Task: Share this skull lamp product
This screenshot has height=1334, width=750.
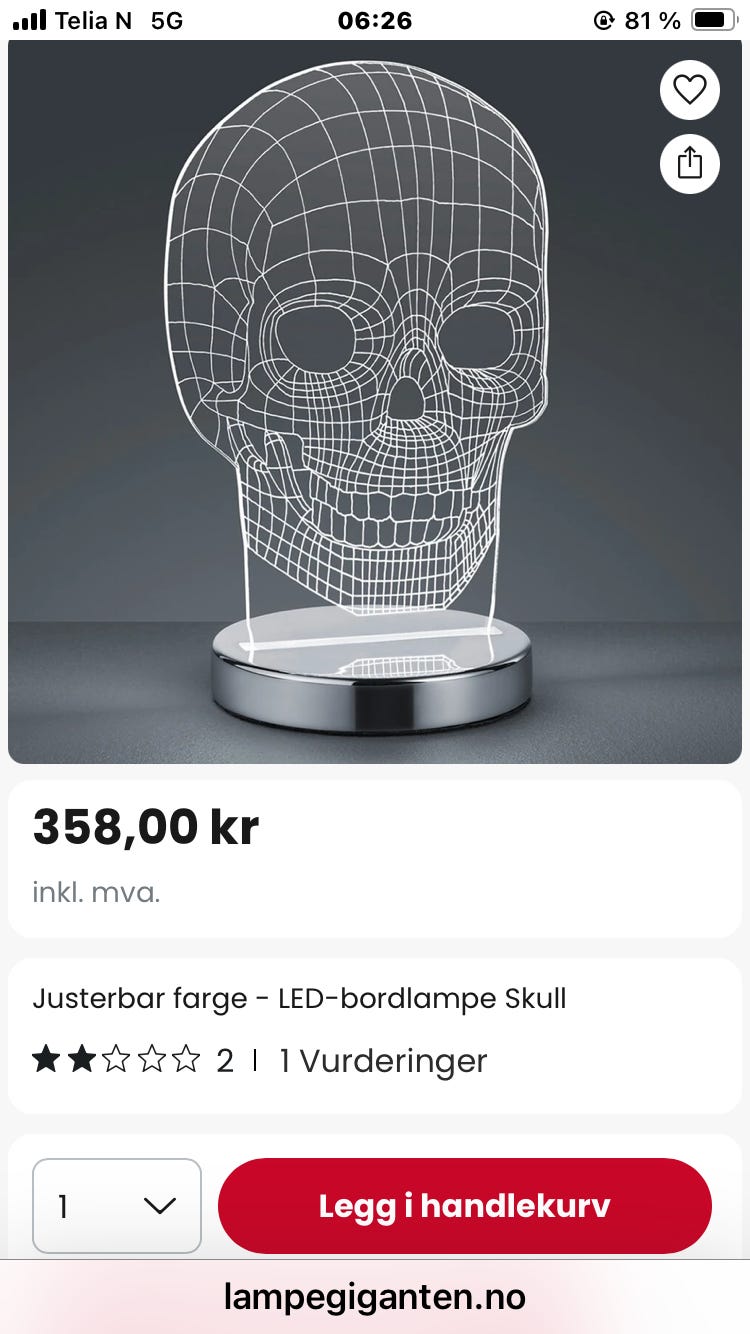Action: click(x=689, y=163)
